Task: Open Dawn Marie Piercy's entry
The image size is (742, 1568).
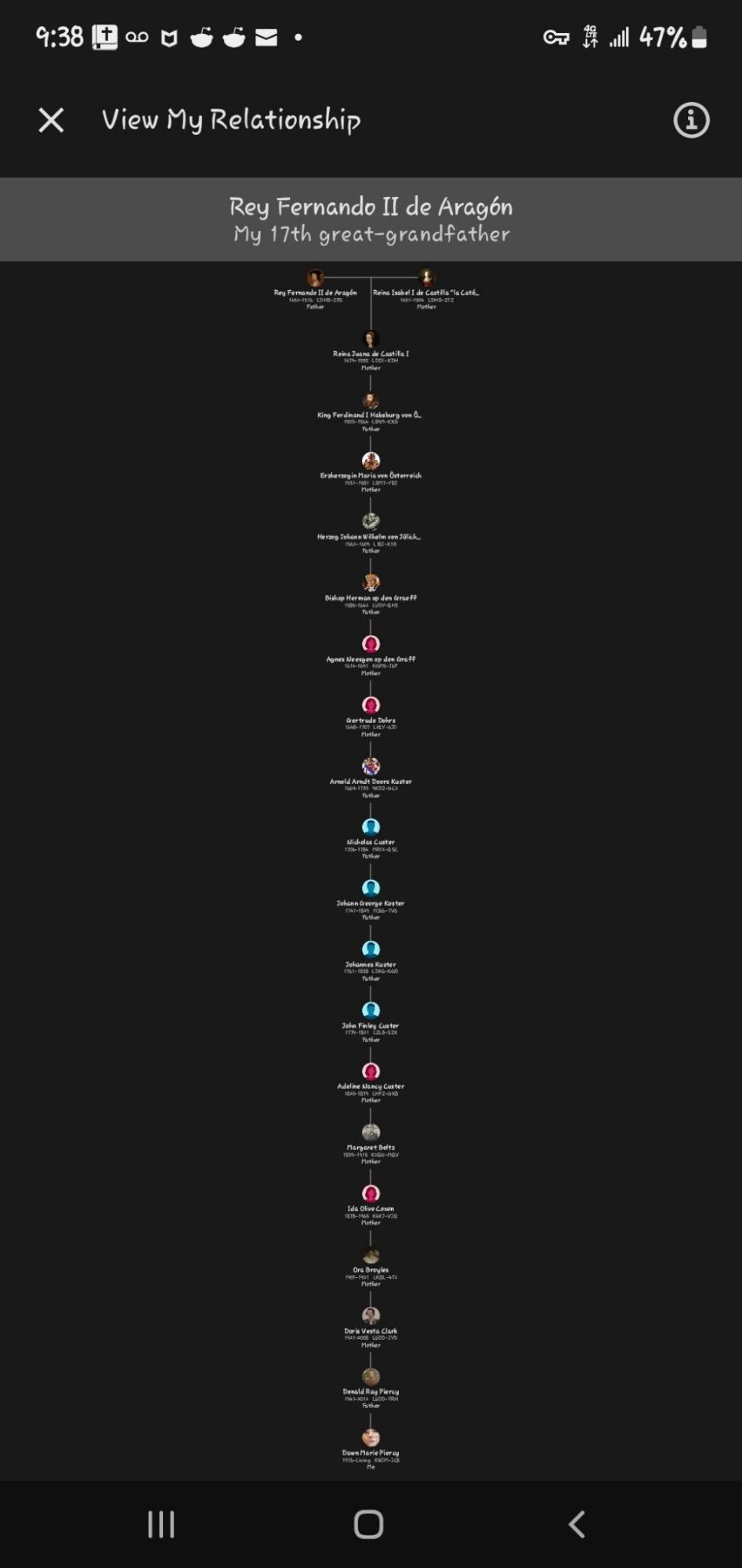Action: [x=371, y=1439]
